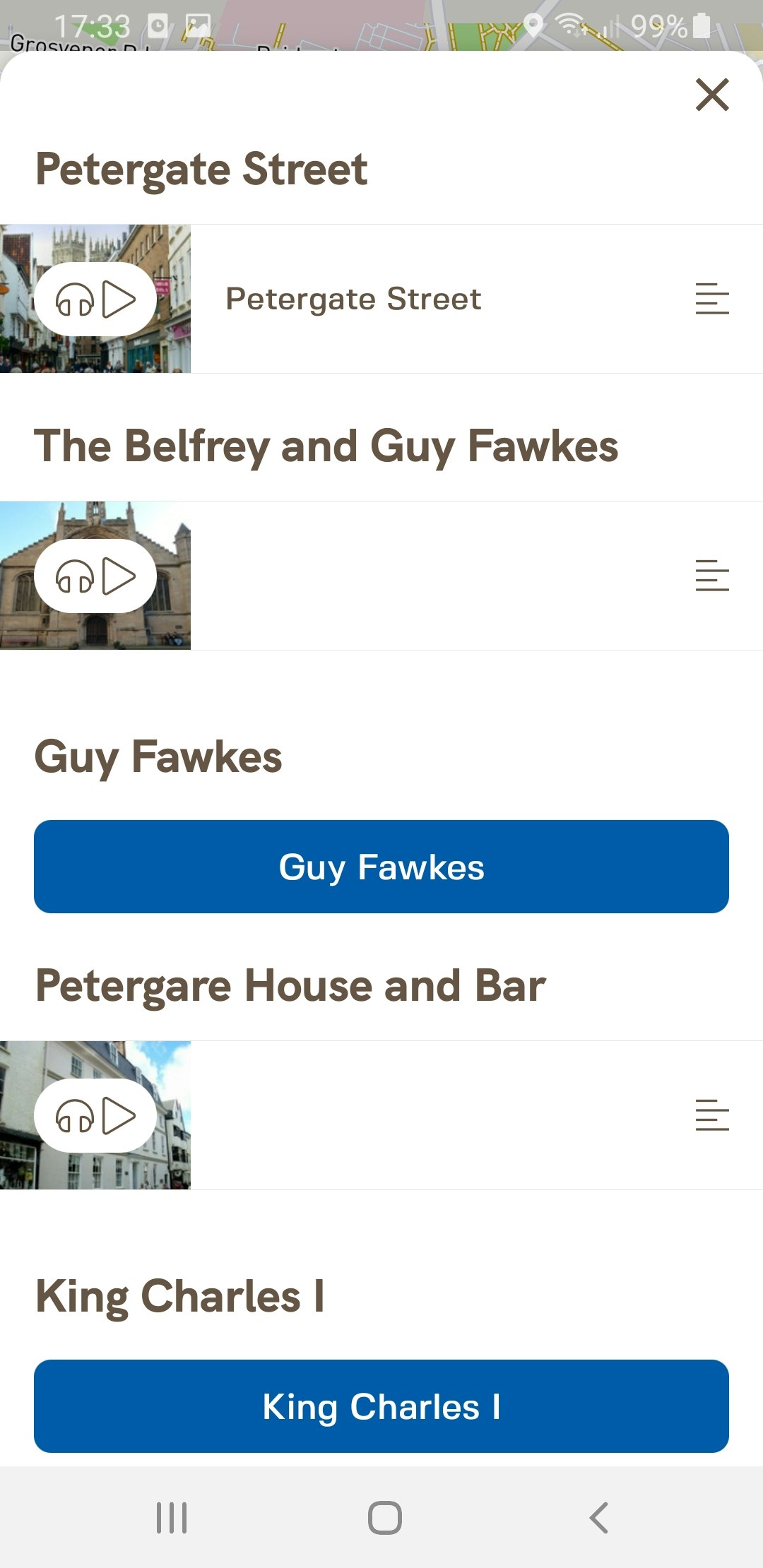
Task: Play the Petergare House and Bar audio
Action: [95, 1116]
